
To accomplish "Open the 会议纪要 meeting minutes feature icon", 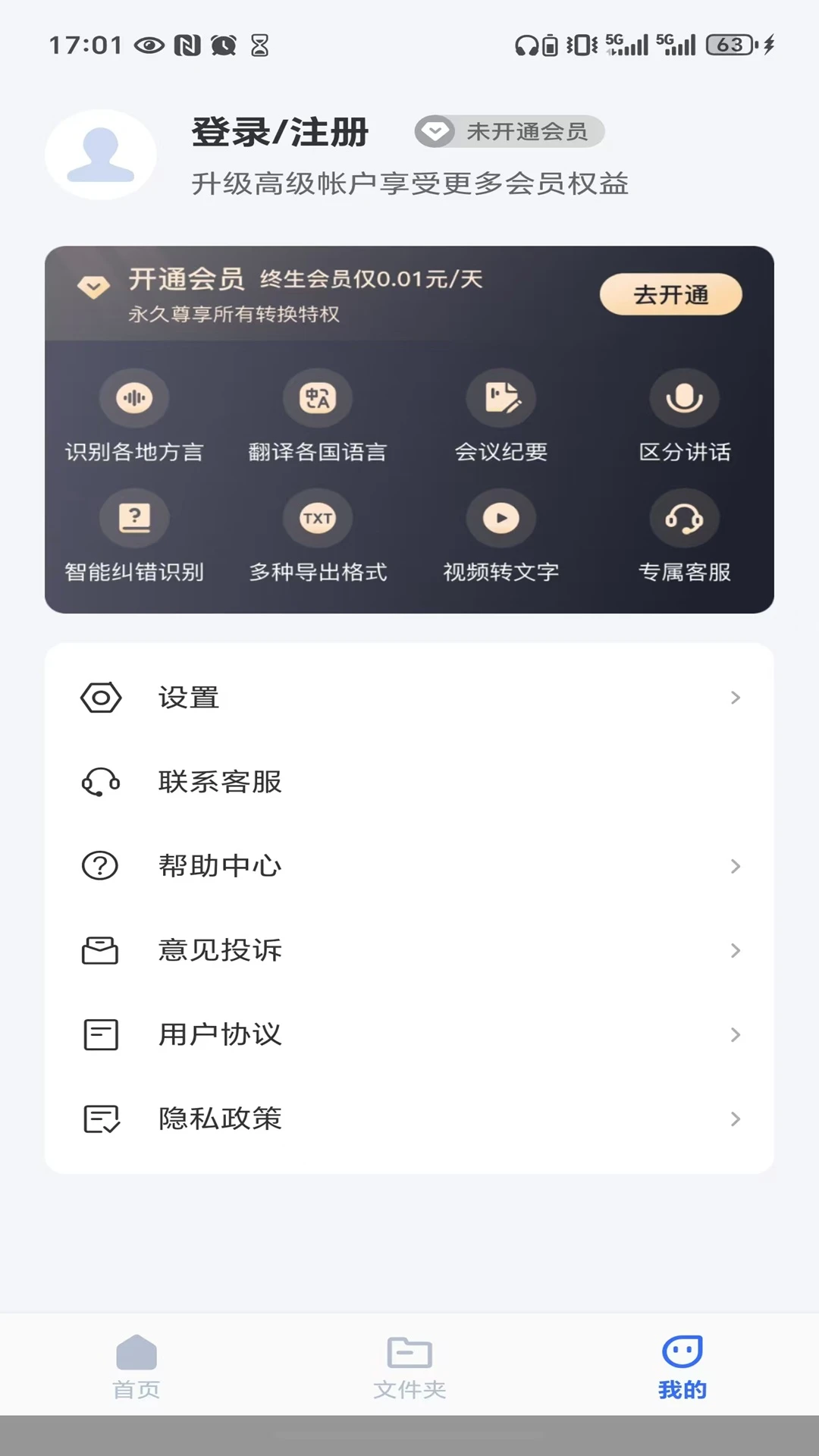I will [x=501, y=397].
